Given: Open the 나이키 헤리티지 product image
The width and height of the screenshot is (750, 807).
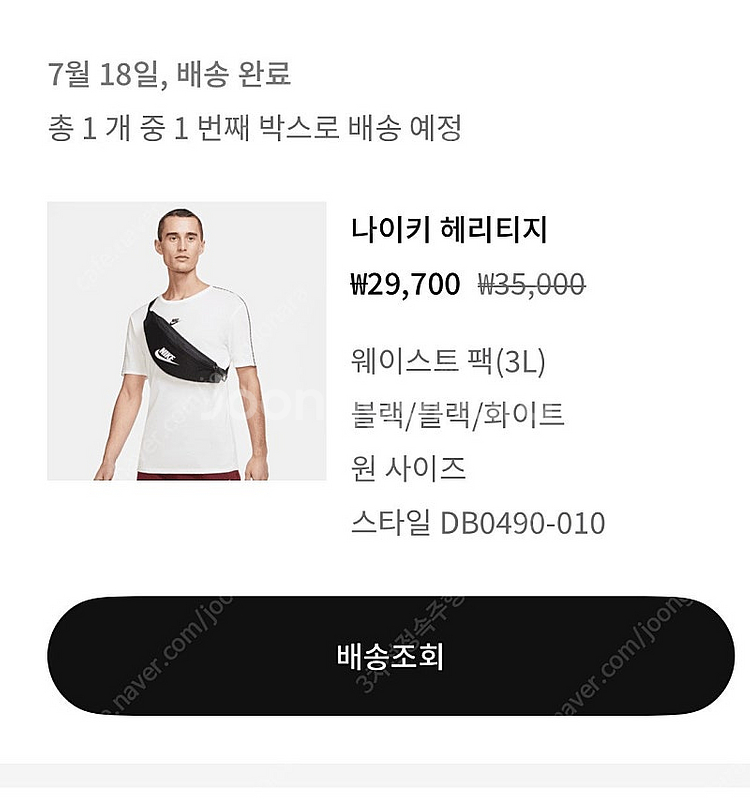Looking at the screenshot, I should coord(187,341).
